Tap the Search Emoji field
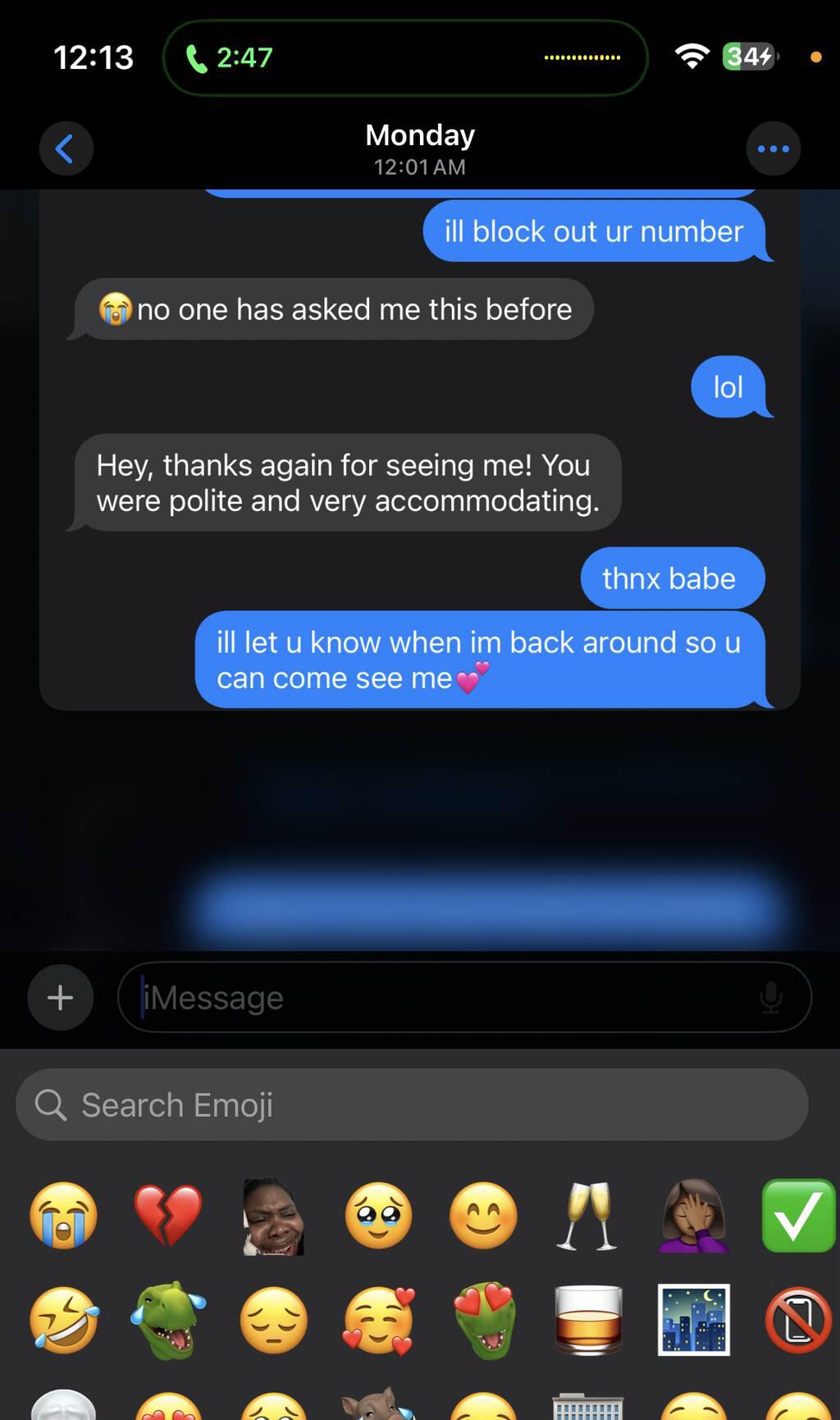This screenshot has height=1420, width=840. [412, 1104]
